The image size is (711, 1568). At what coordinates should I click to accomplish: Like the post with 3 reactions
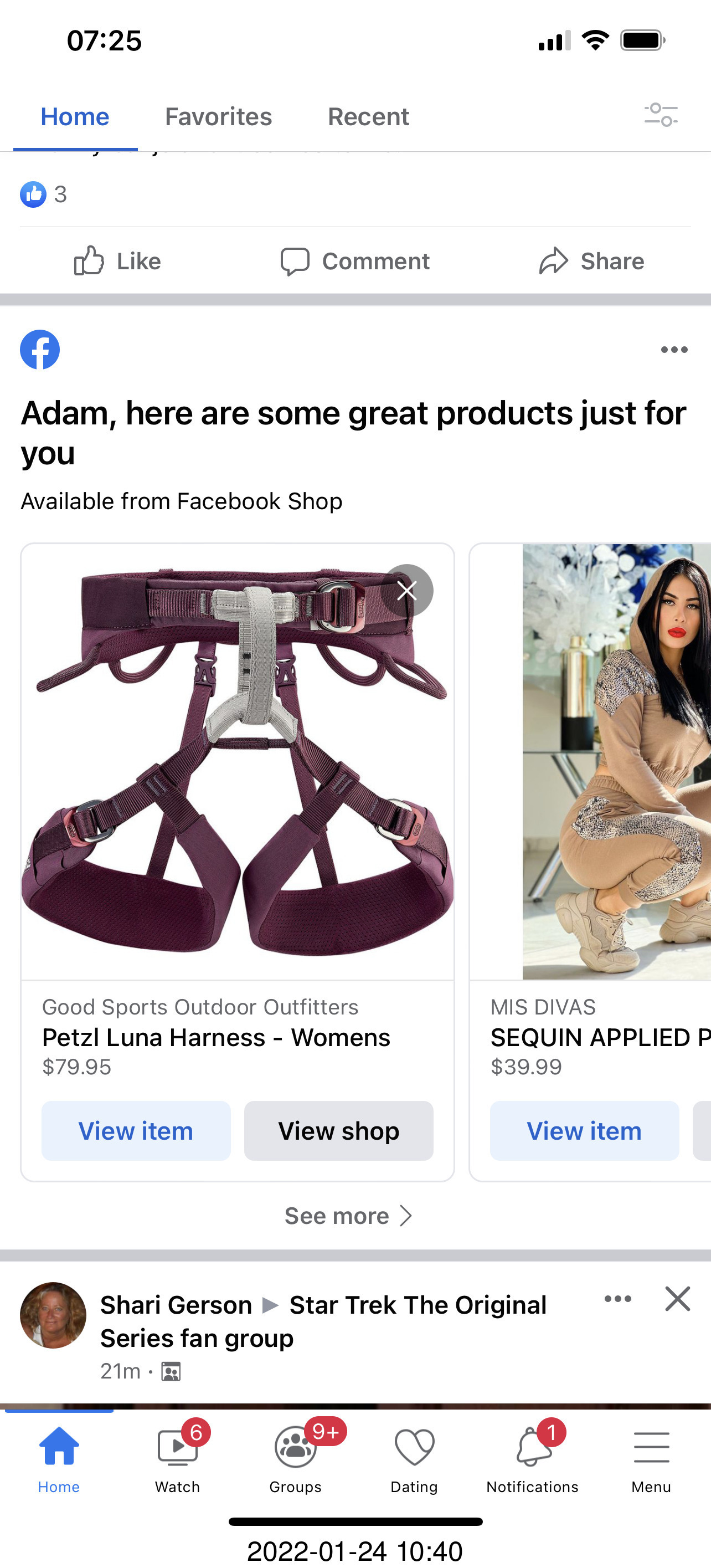pos(117,261)
